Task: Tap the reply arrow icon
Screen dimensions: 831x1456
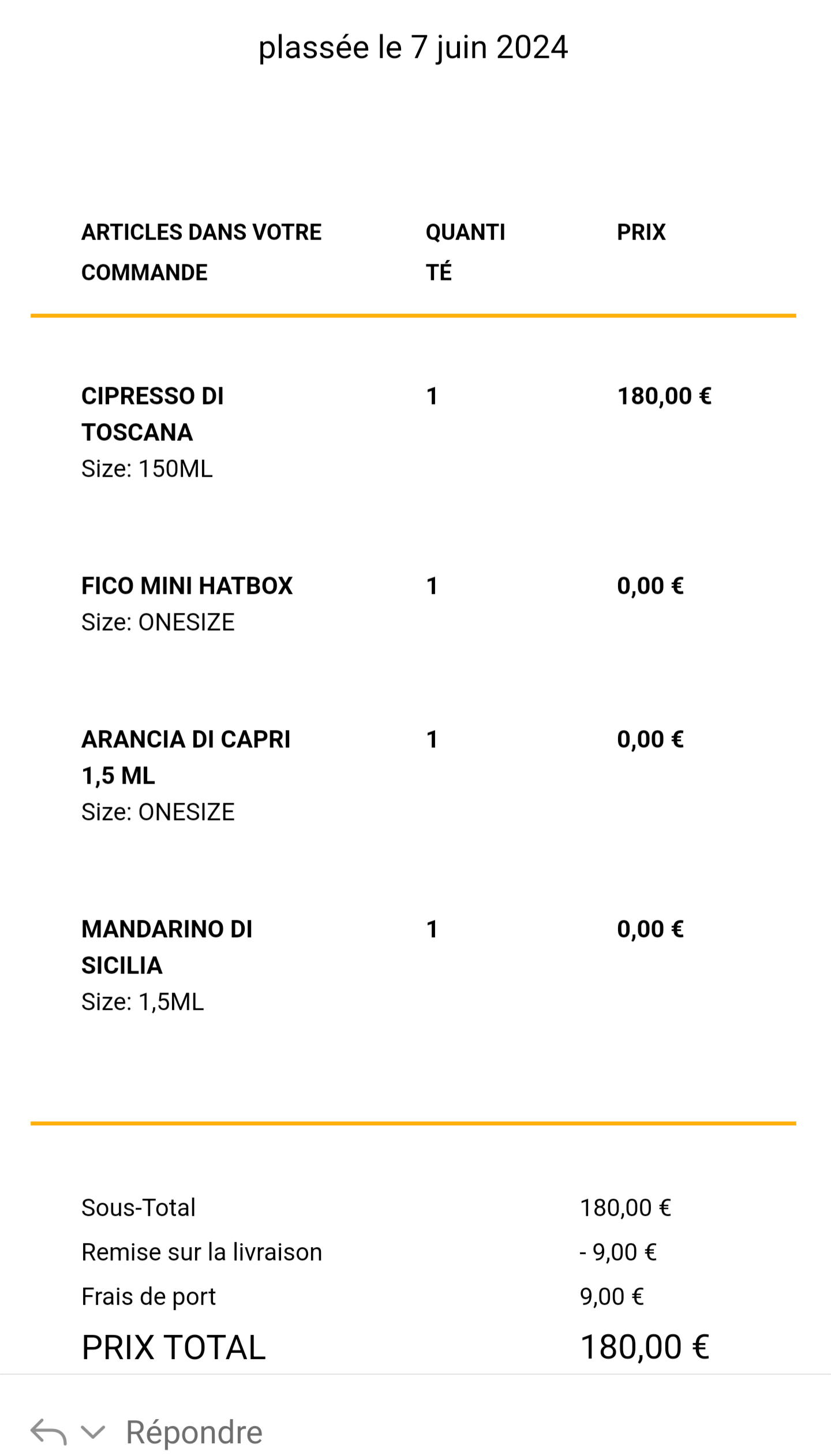Action: (x=48, y=1431)
